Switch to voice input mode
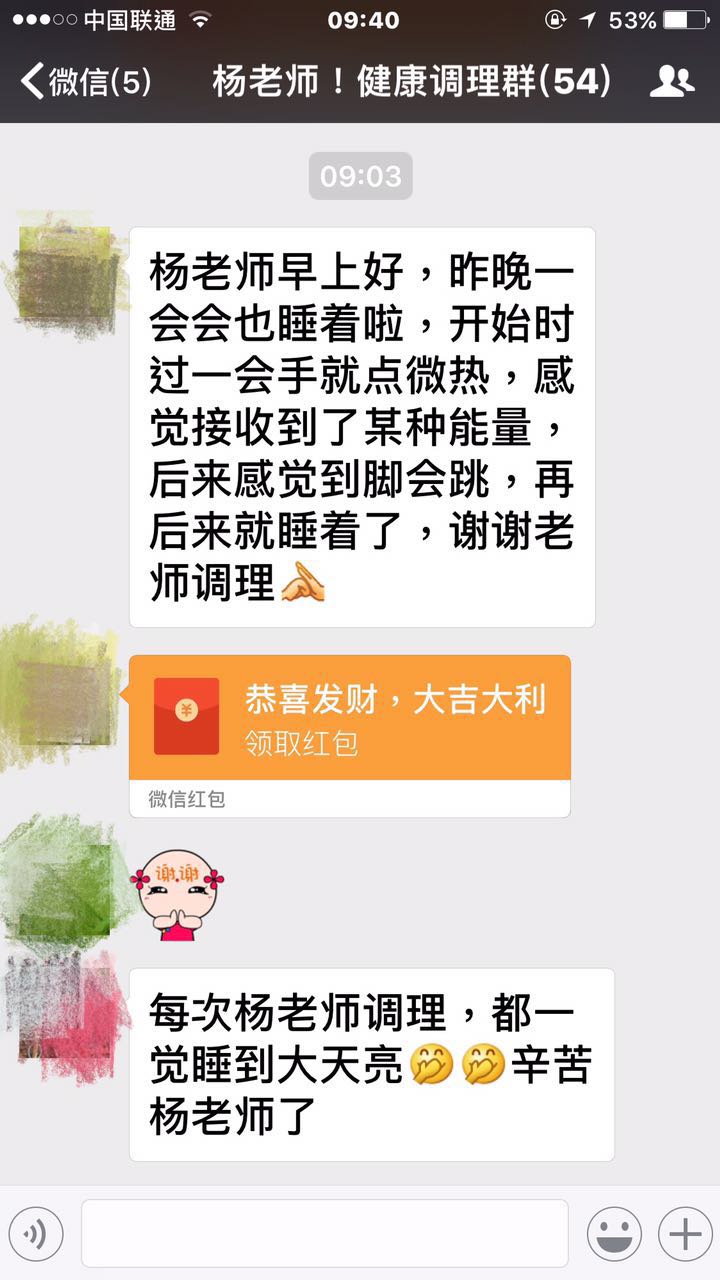The width and height of the screenshot is (720, 1280). [36, 1234]
